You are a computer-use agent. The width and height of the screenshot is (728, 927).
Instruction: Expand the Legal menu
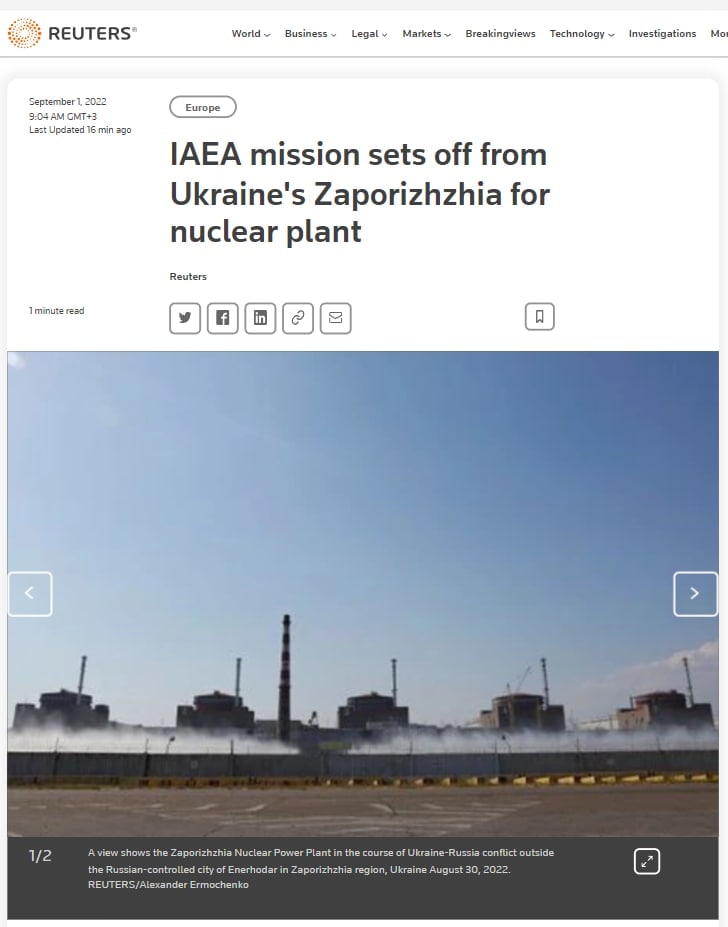(x=369, y=34)
